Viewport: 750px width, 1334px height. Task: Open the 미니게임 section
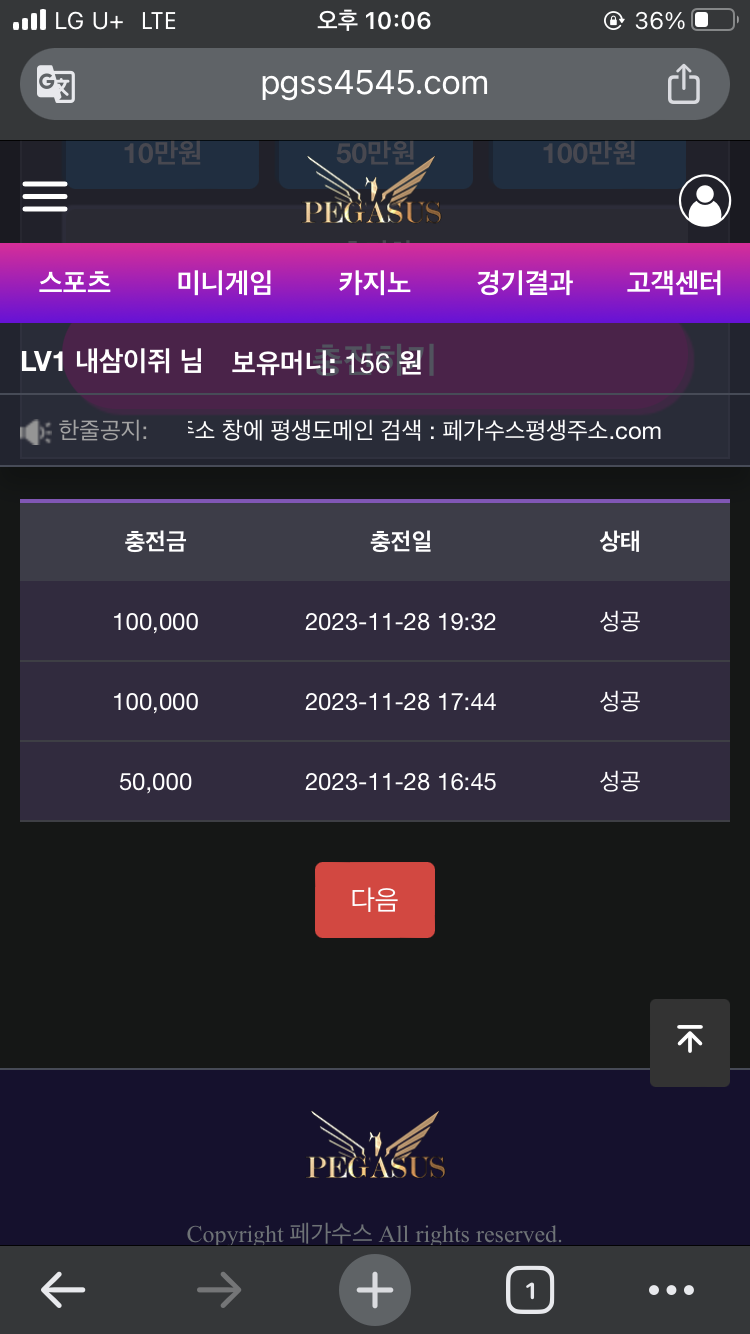[224, 283]
